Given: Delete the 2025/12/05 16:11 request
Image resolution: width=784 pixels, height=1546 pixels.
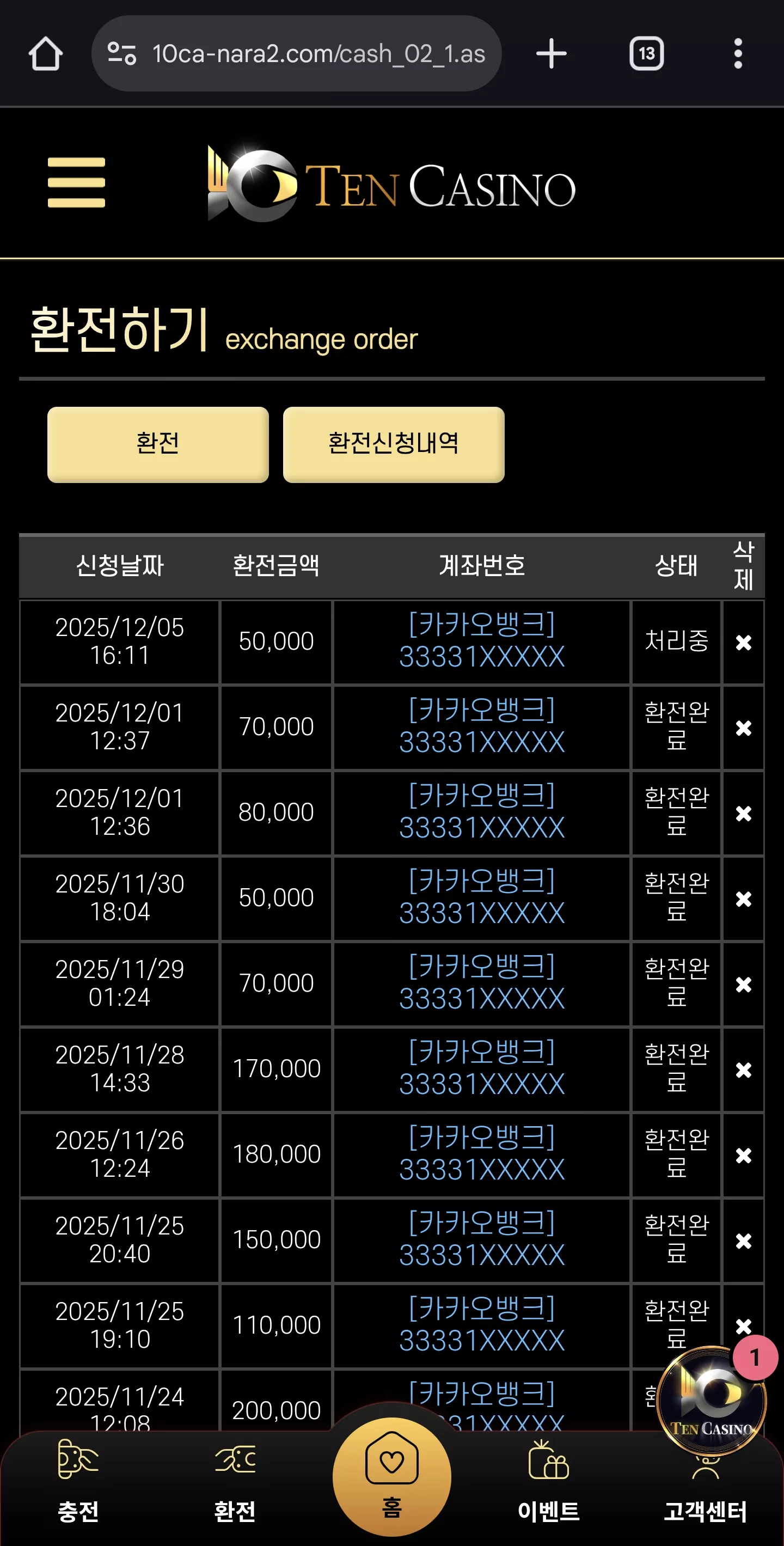Looking at the screenshot, I should [x=743, y=642].
